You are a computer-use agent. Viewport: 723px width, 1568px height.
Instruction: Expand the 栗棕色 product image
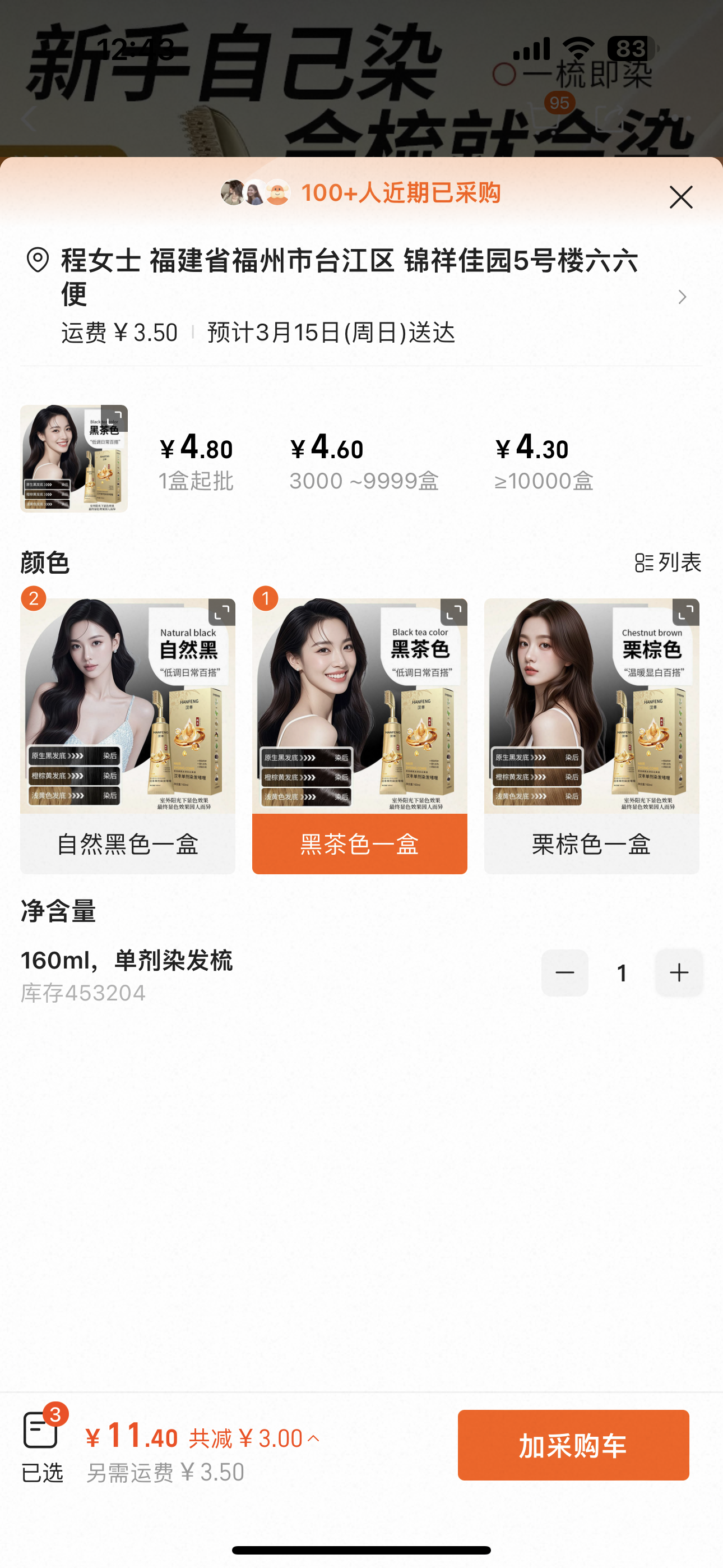[685, 612]
